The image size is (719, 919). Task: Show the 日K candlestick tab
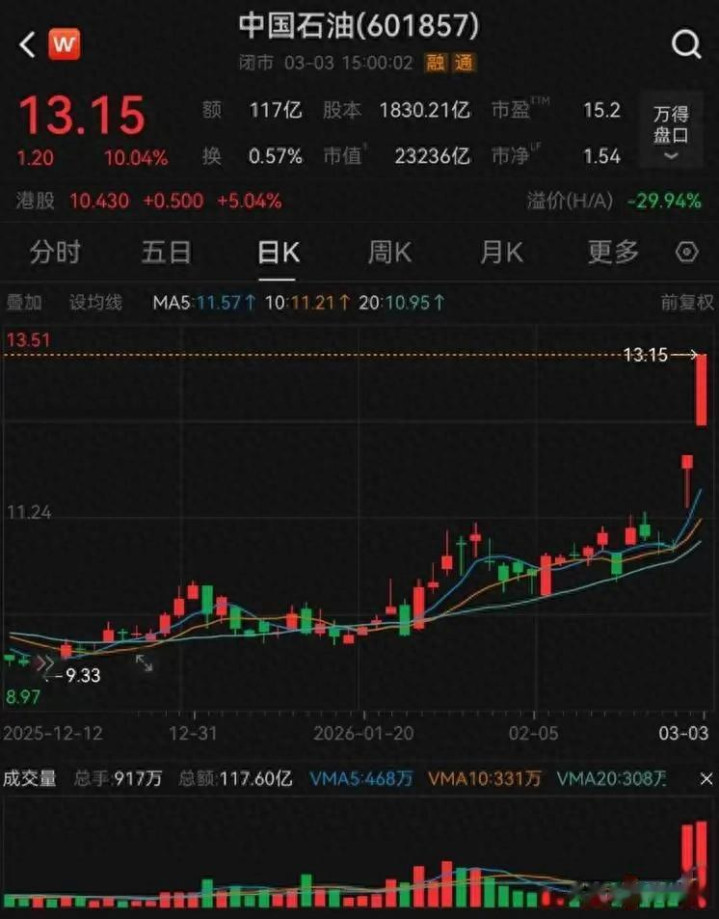click(278, 252)
